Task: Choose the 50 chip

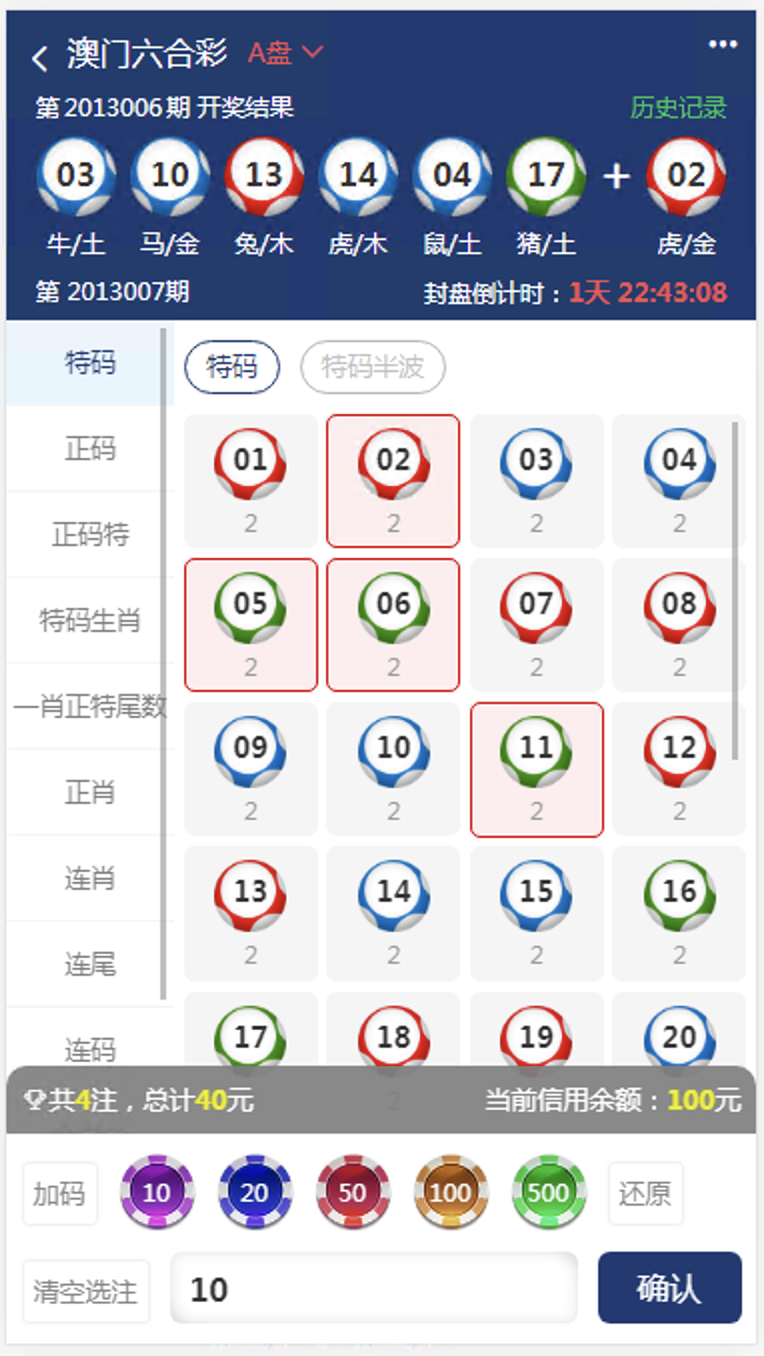Action: pos(352,1192)
